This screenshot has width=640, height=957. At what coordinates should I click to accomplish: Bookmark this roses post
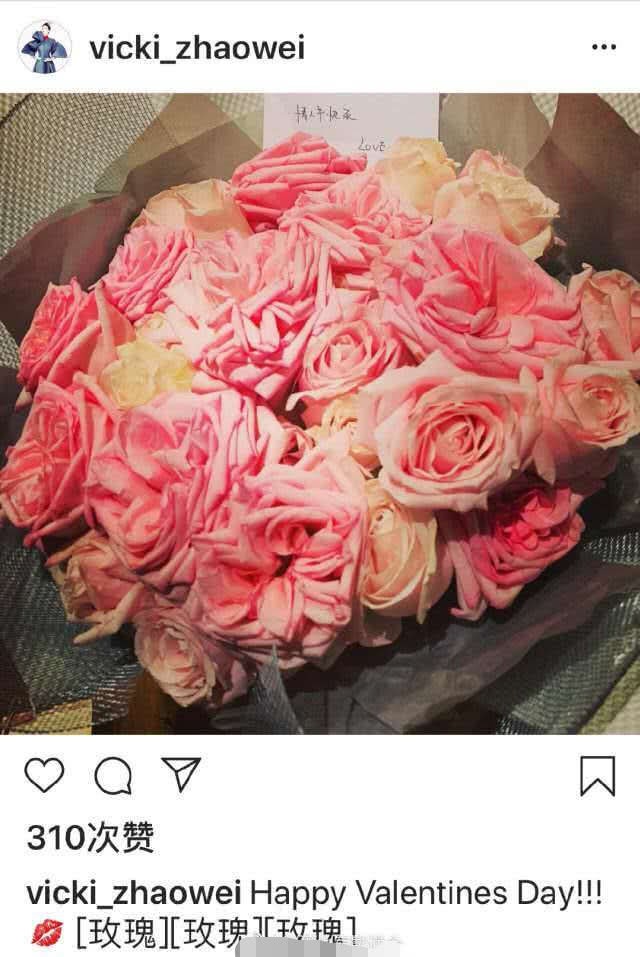597,775
